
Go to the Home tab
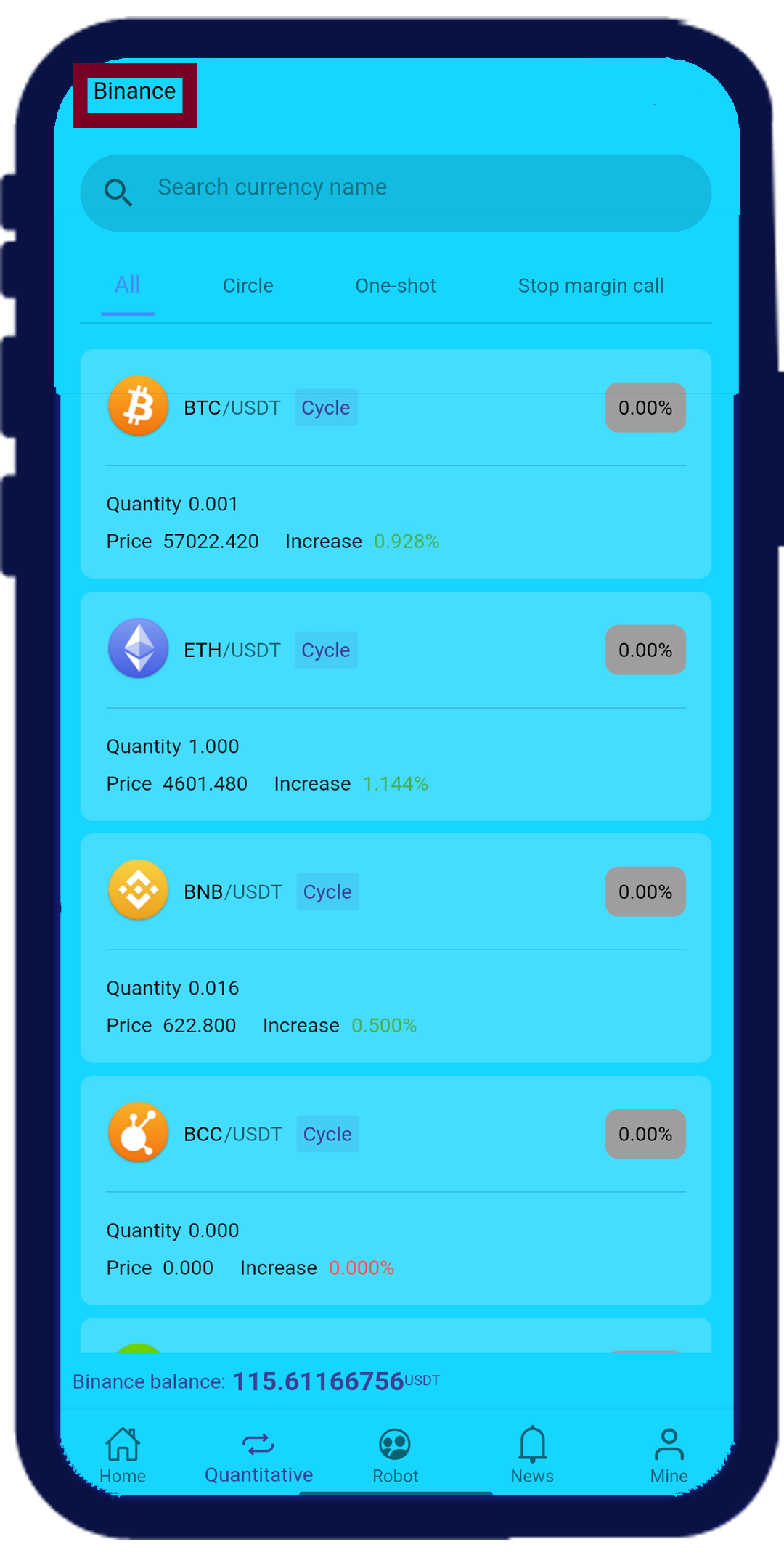coord(123,1455)
